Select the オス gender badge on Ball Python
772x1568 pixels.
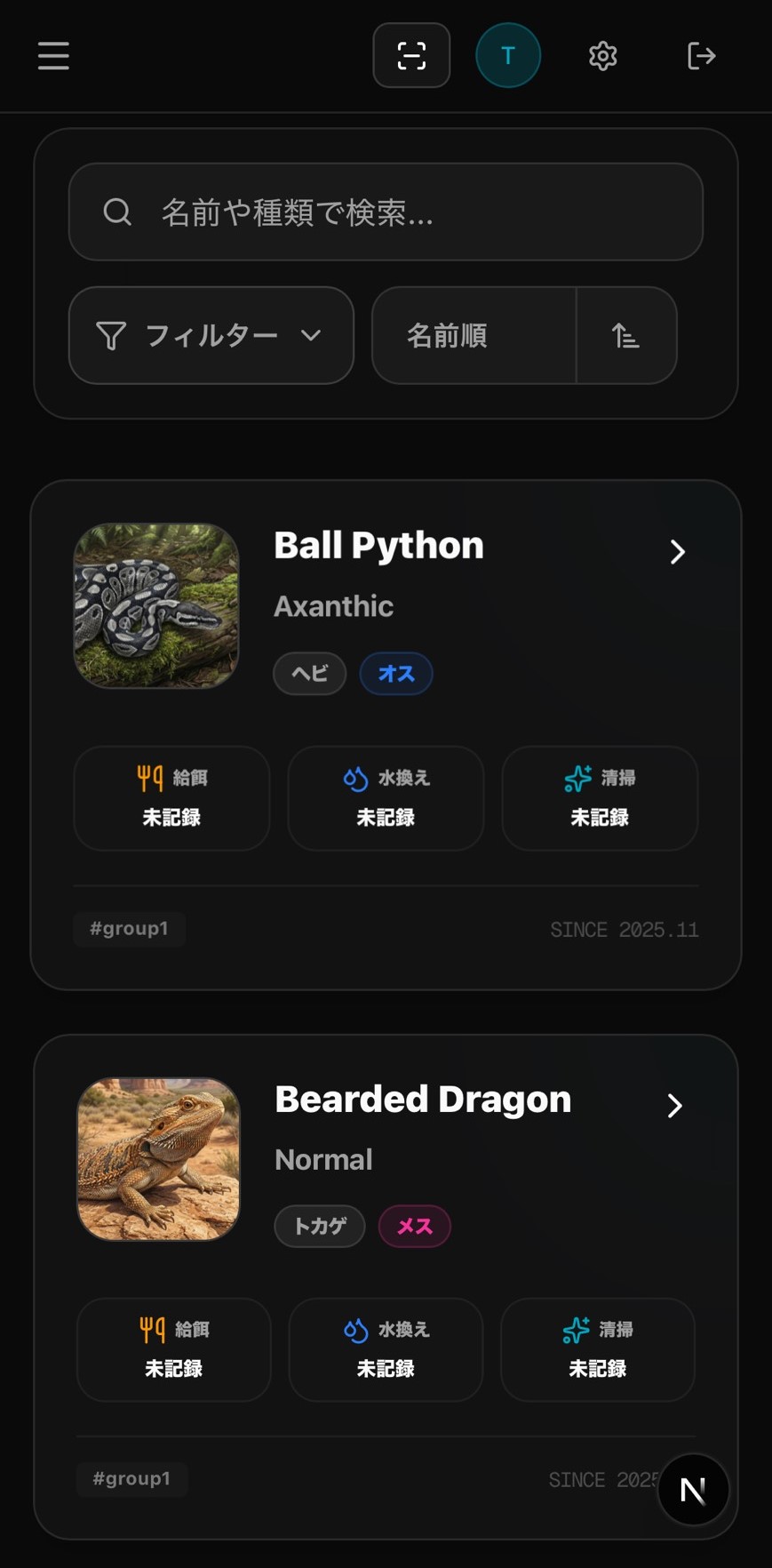tap(395, 674)
